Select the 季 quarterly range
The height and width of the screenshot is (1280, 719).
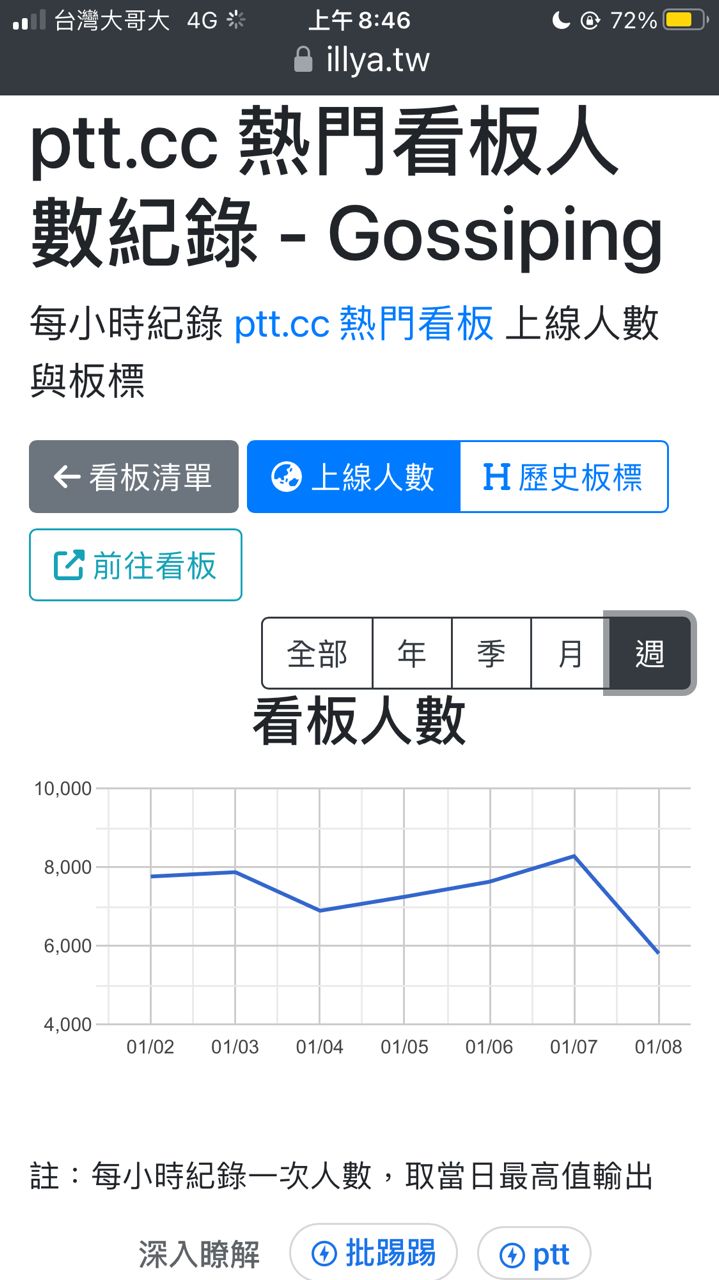[x=491, y=653]
